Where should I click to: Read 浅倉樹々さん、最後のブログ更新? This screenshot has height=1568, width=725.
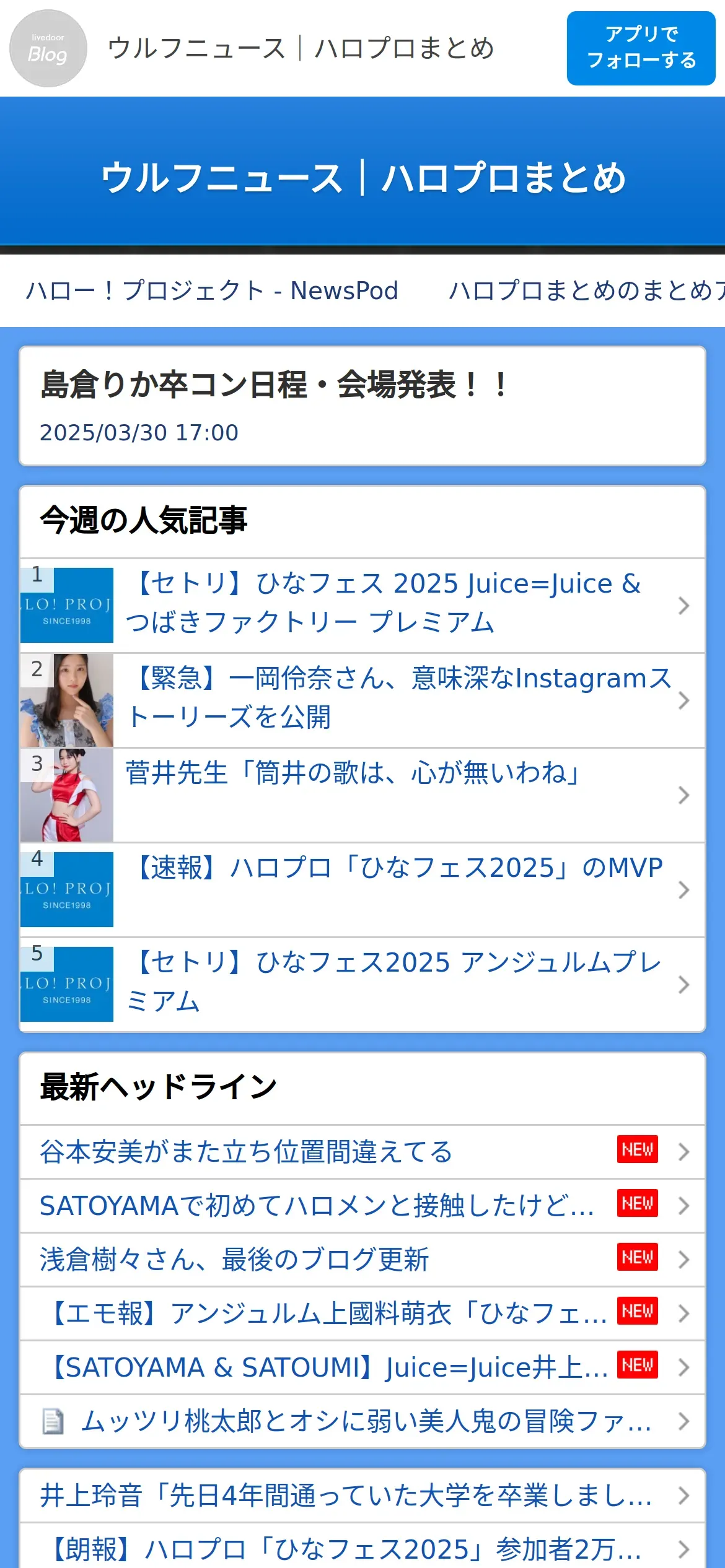point(234,1260)
